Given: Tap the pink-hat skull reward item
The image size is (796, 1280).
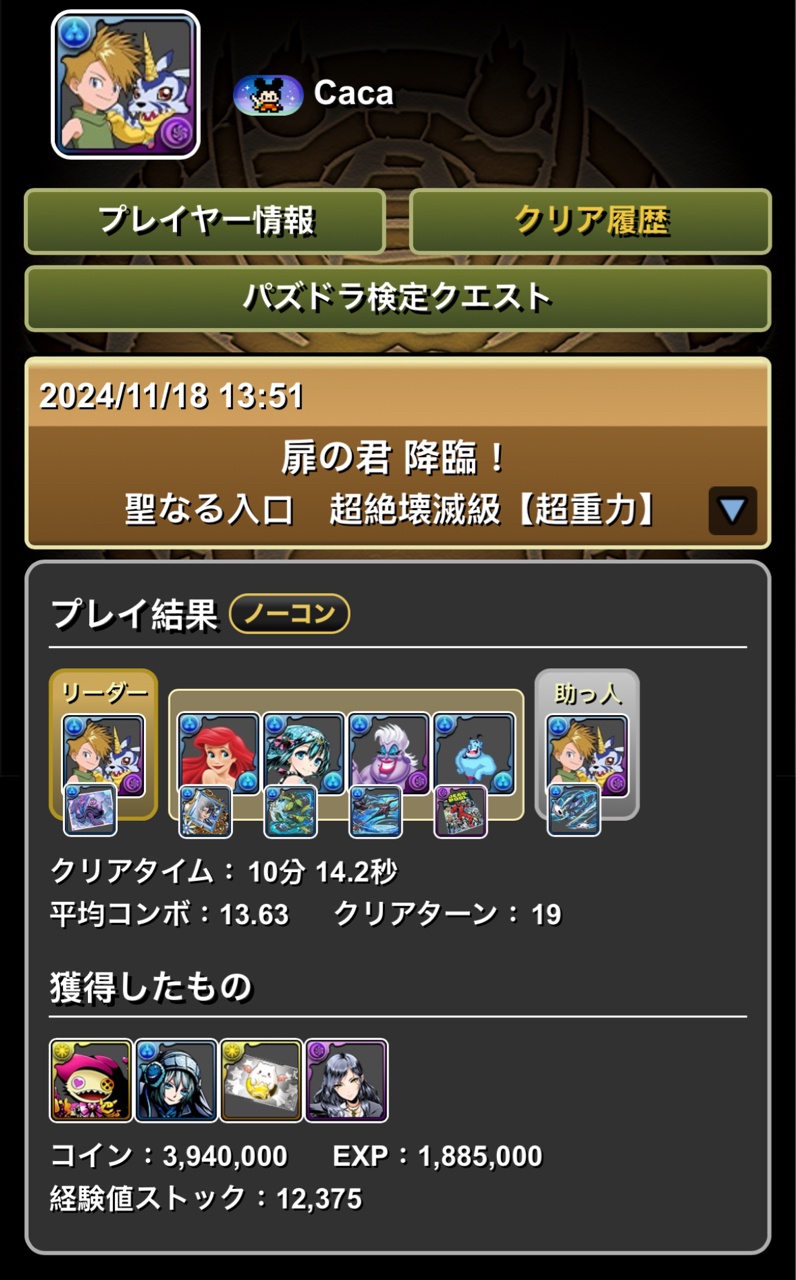Looking at the screenshot, I should pyautogui.click(x=91, y=1081).
